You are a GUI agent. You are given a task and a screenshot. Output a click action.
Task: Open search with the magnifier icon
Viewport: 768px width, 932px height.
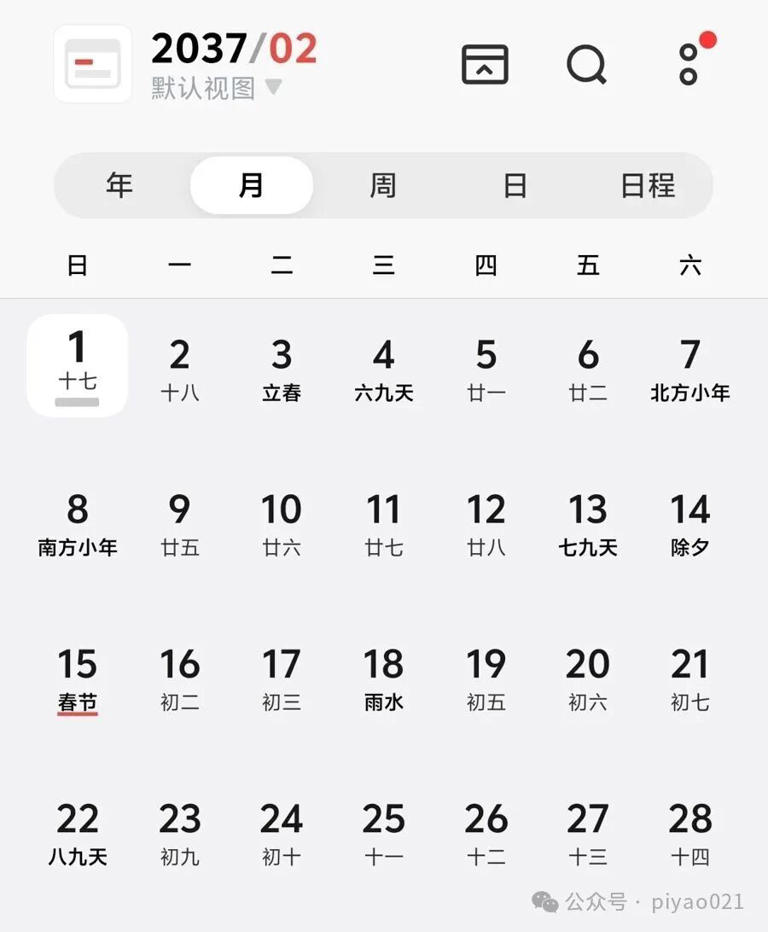[587, 64]
